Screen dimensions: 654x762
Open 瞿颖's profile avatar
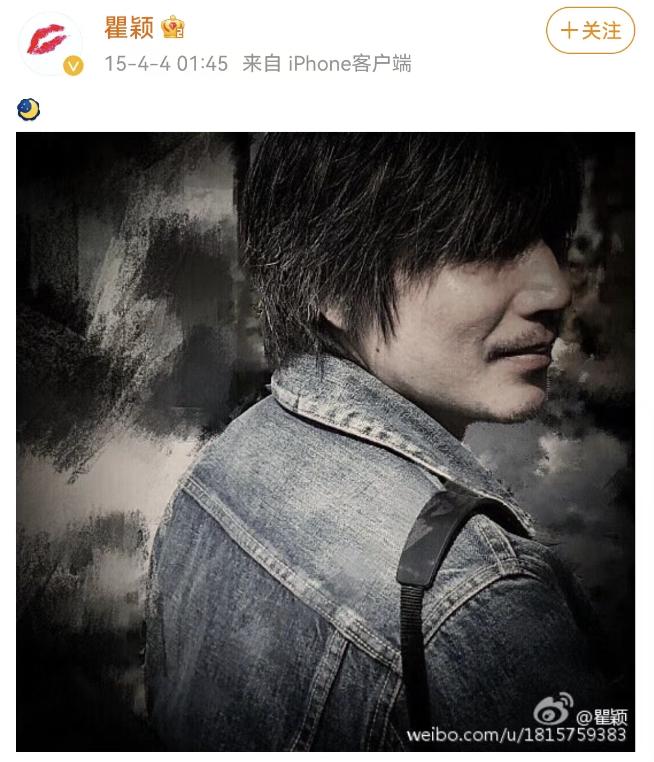(x=48, y=43)
